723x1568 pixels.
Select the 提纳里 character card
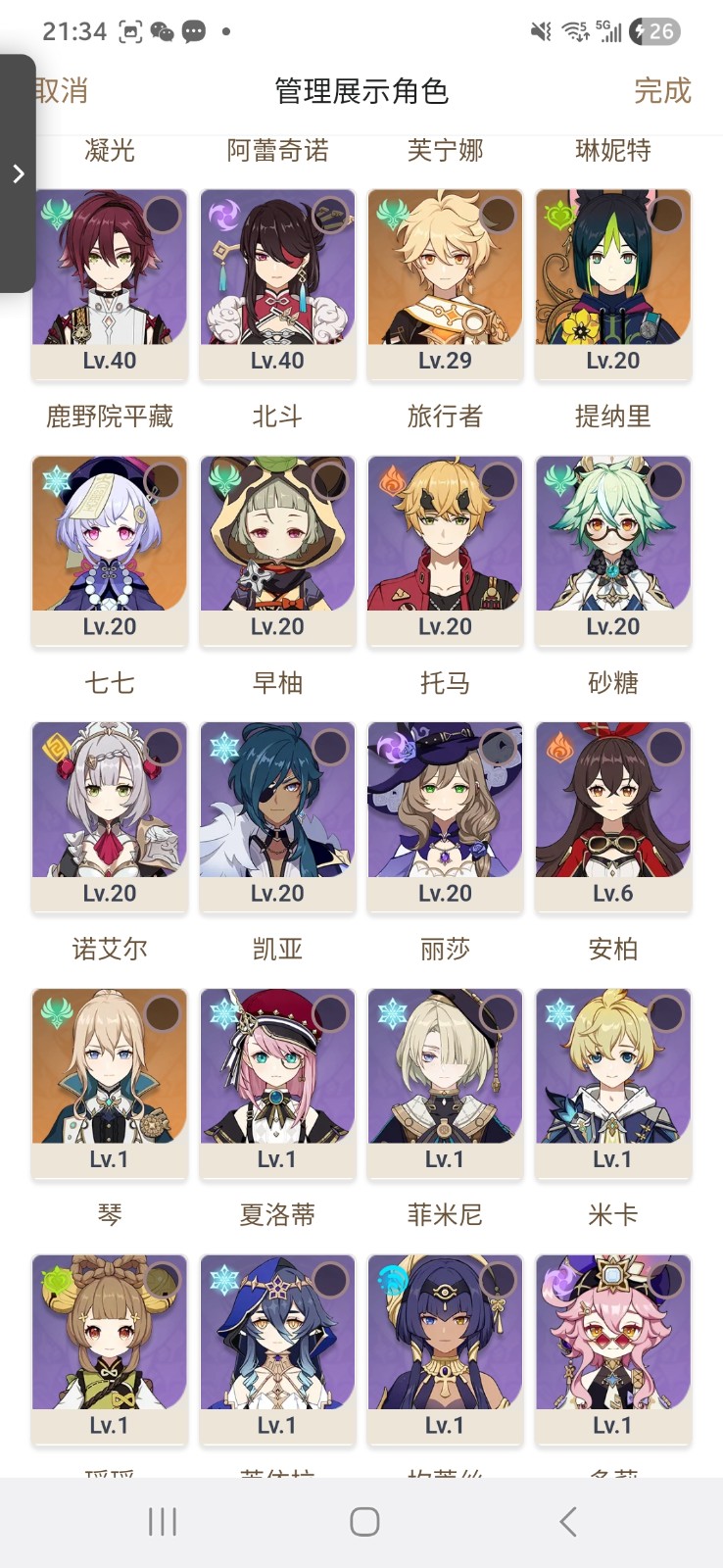tap(613, 284)
